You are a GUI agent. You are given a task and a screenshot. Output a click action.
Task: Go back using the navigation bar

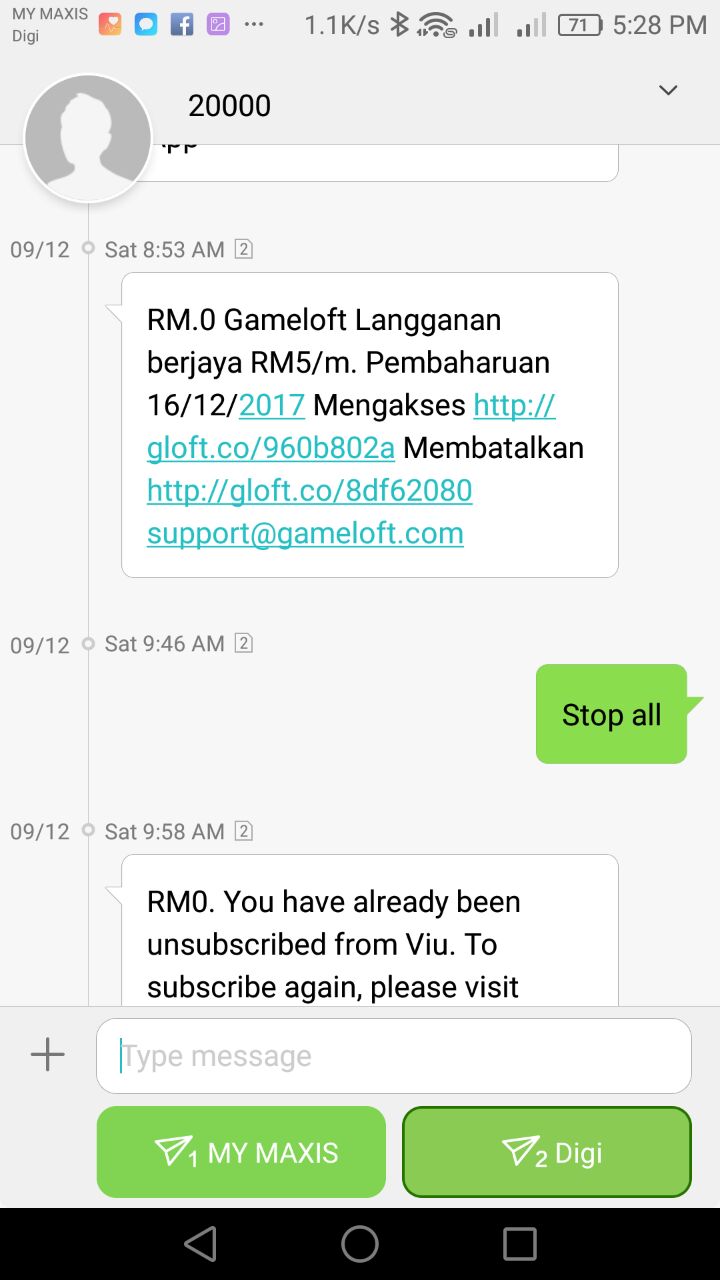click(x=200, y=1244)
